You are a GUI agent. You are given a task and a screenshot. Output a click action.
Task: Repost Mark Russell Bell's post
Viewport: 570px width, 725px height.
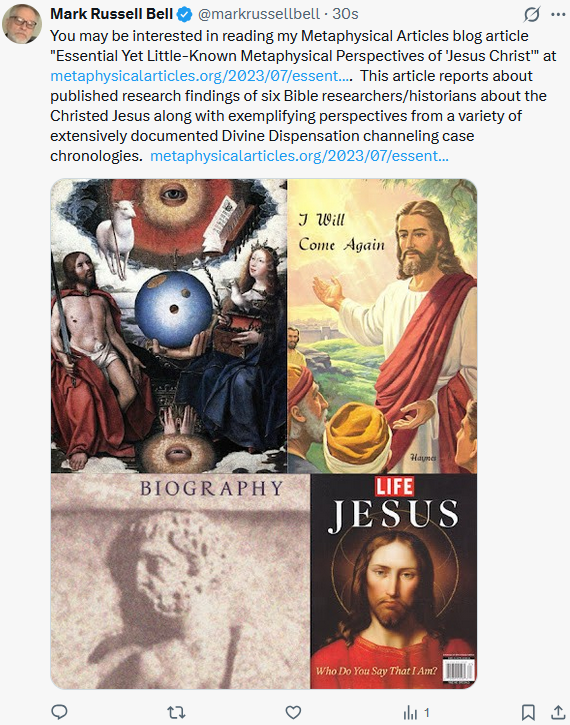(x=176, y=712)
